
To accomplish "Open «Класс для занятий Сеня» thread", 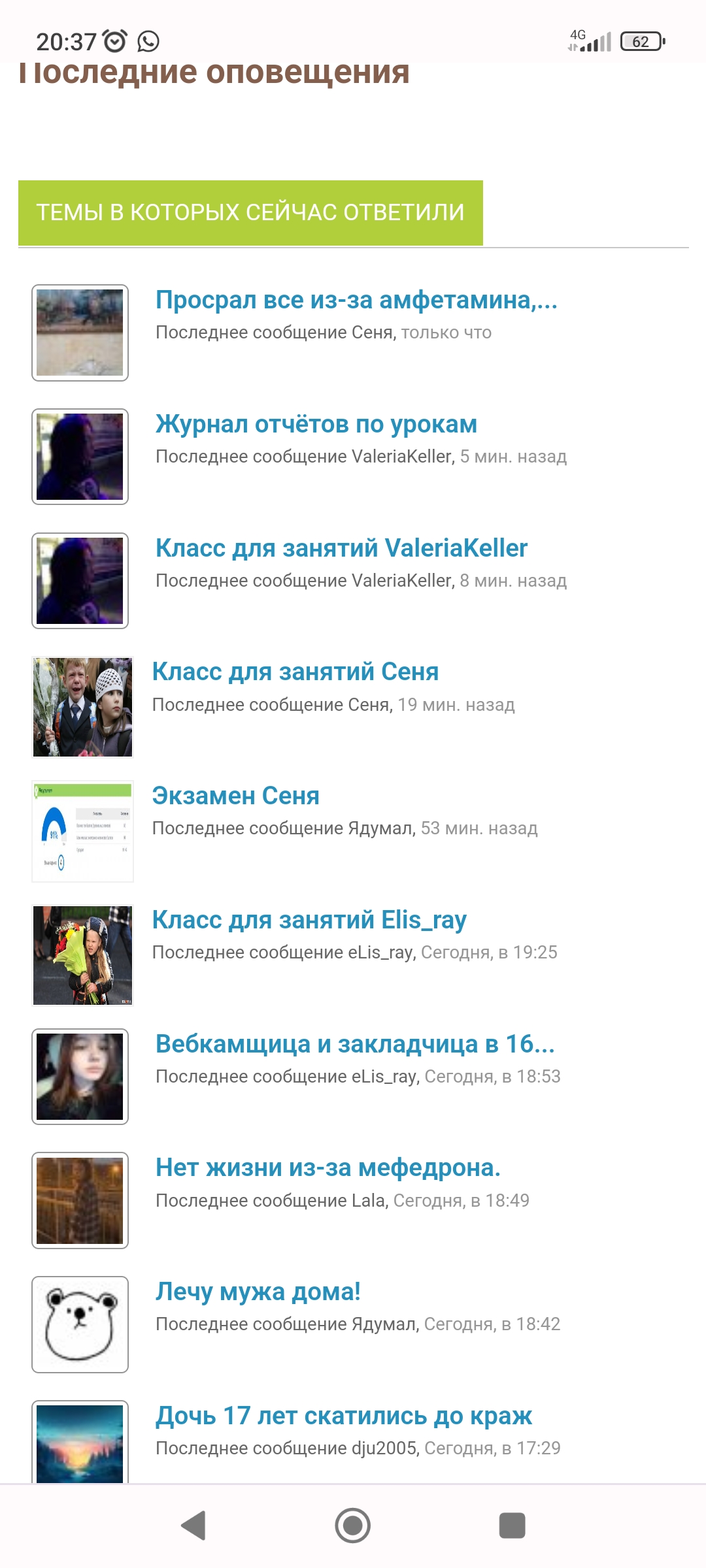I will (x=295, y=672).
